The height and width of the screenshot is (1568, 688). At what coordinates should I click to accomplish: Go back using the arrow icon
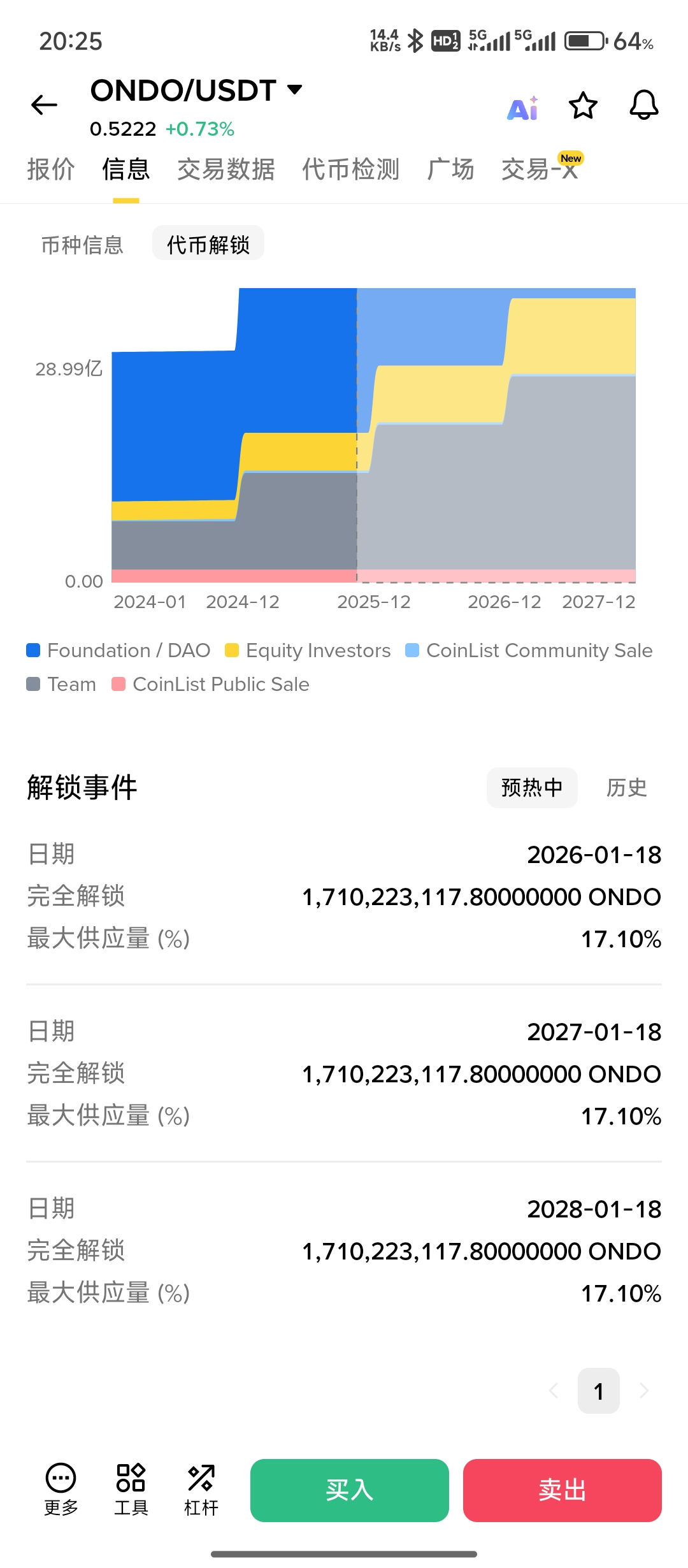44,105
